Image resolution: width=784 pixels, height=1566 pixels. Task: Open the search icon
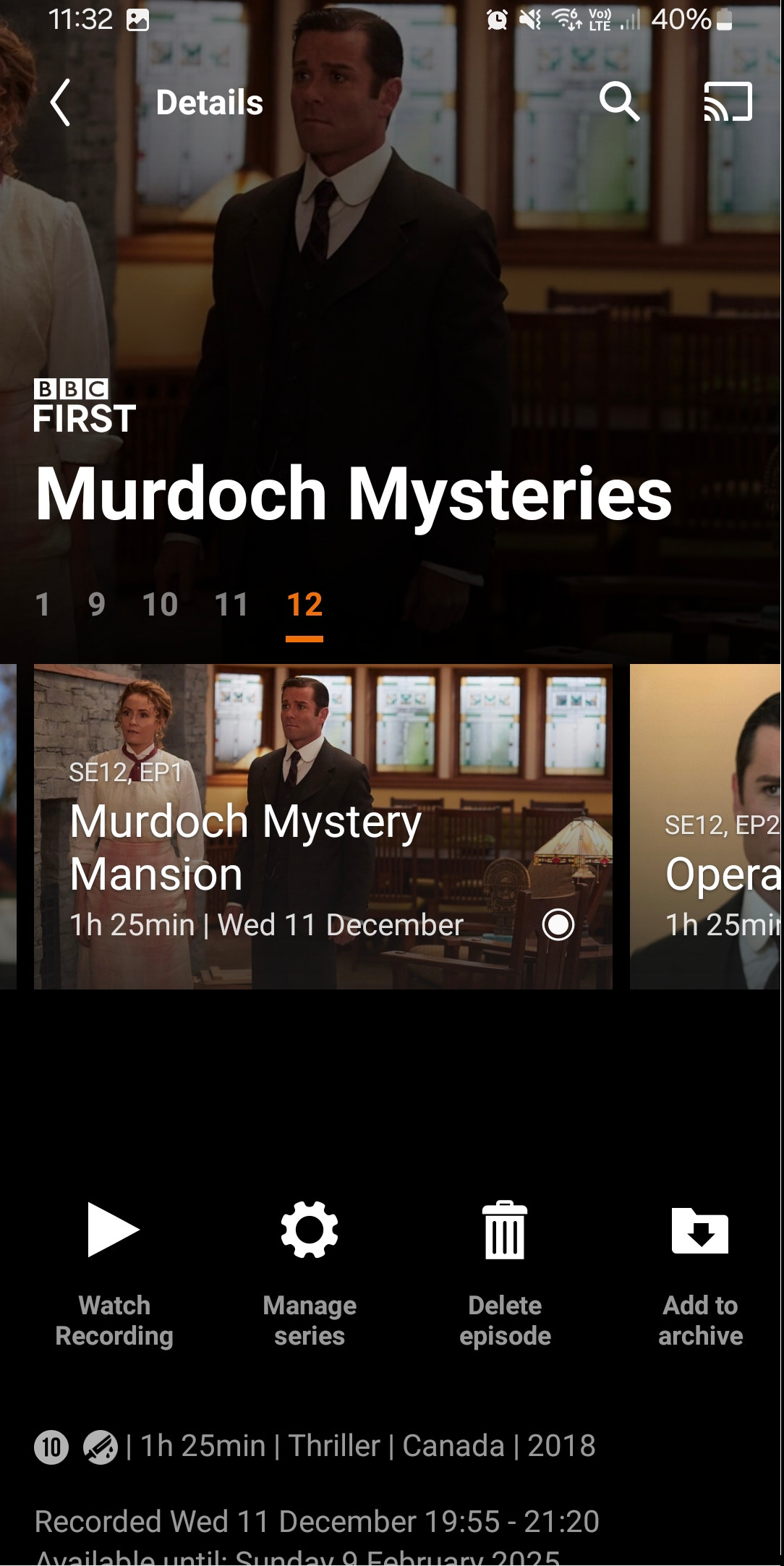(619, 102)
